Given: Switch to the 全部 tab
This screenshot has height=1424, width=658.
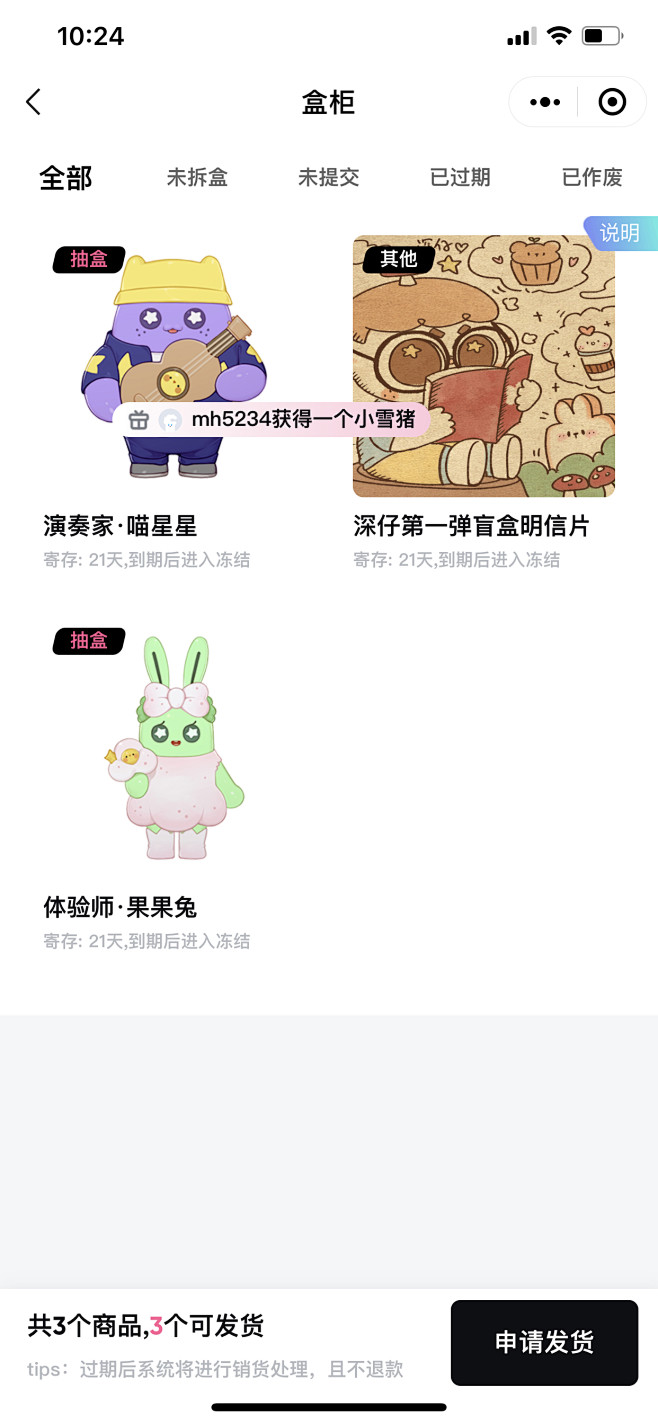Looking at the screenshot, I should click(x=66, y=178).
